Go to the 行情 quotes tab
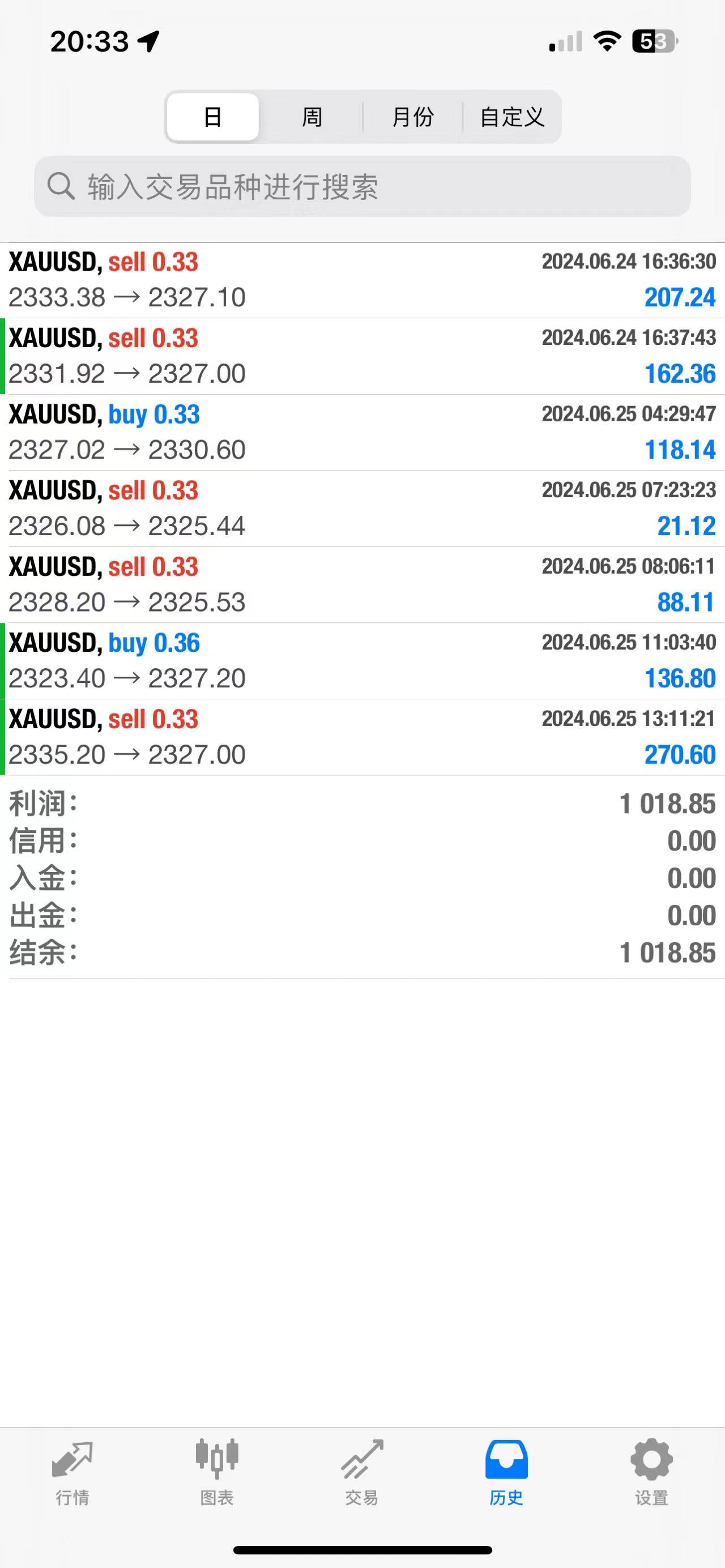The height and width of the screenshot is (1568, 725). [x=72, y=1473]
